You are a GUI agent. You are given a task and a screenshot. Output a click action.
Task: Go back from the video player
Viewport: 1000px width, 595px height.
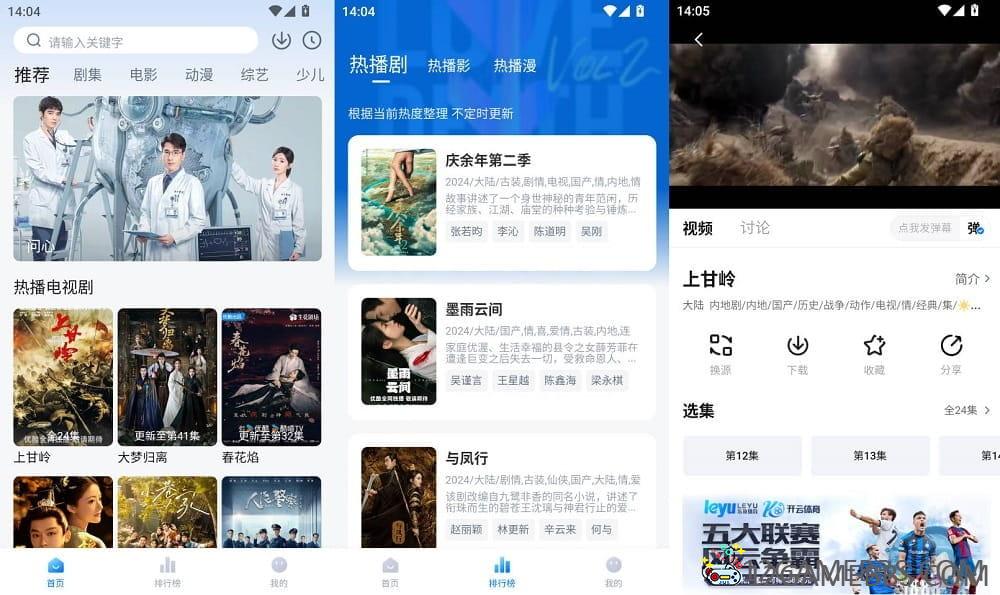pos(698,39)
